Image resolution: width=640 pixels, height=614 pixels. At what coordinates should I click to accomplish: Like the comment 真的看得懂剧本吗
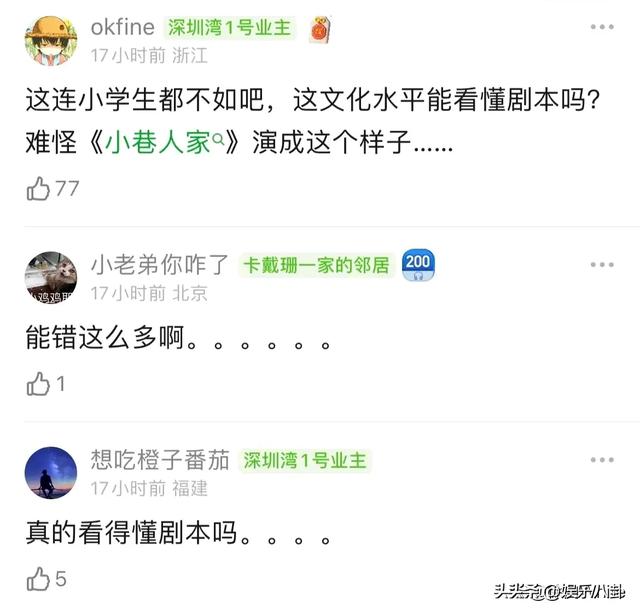point(38,578)
